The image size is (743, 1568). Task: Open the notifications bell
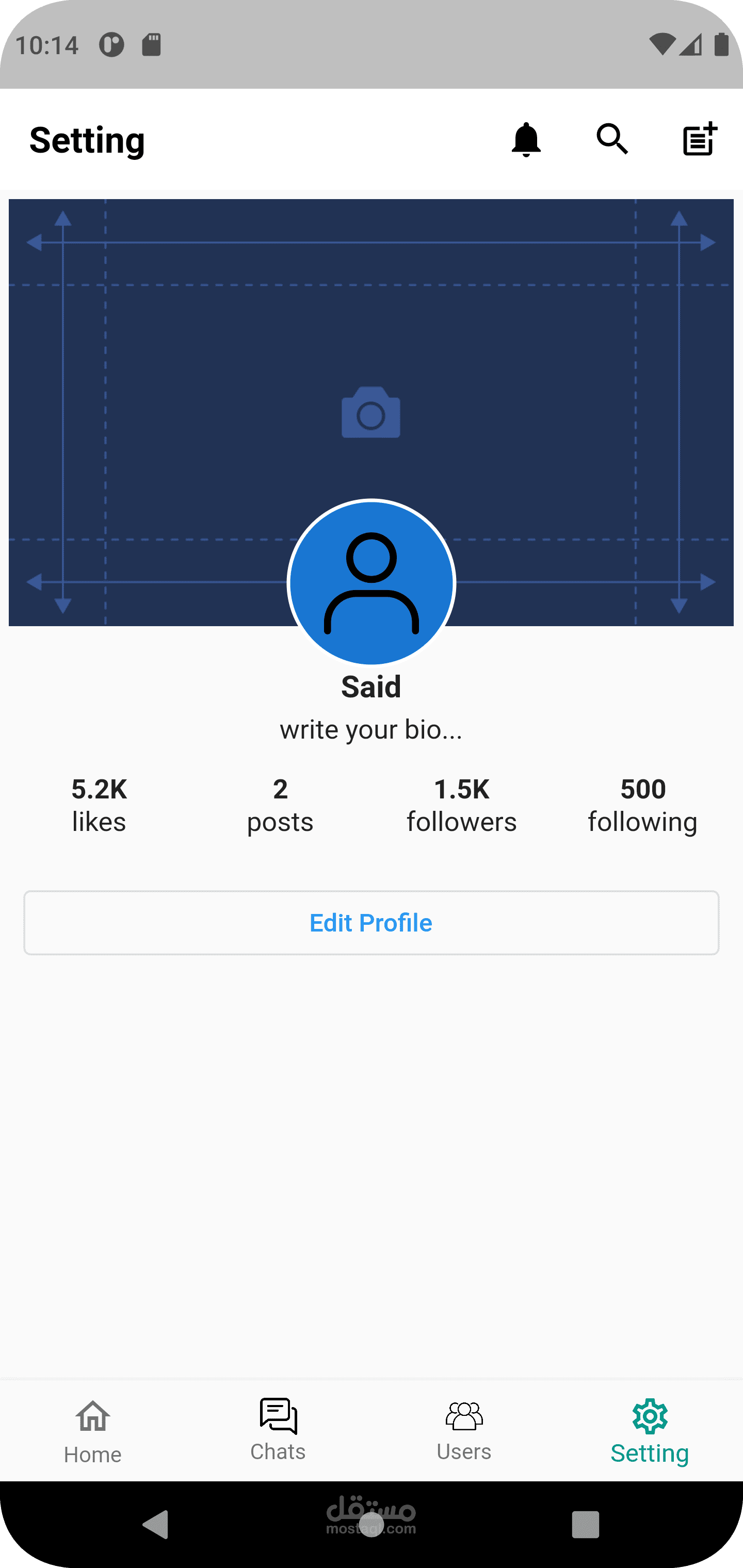click(526, 139)
